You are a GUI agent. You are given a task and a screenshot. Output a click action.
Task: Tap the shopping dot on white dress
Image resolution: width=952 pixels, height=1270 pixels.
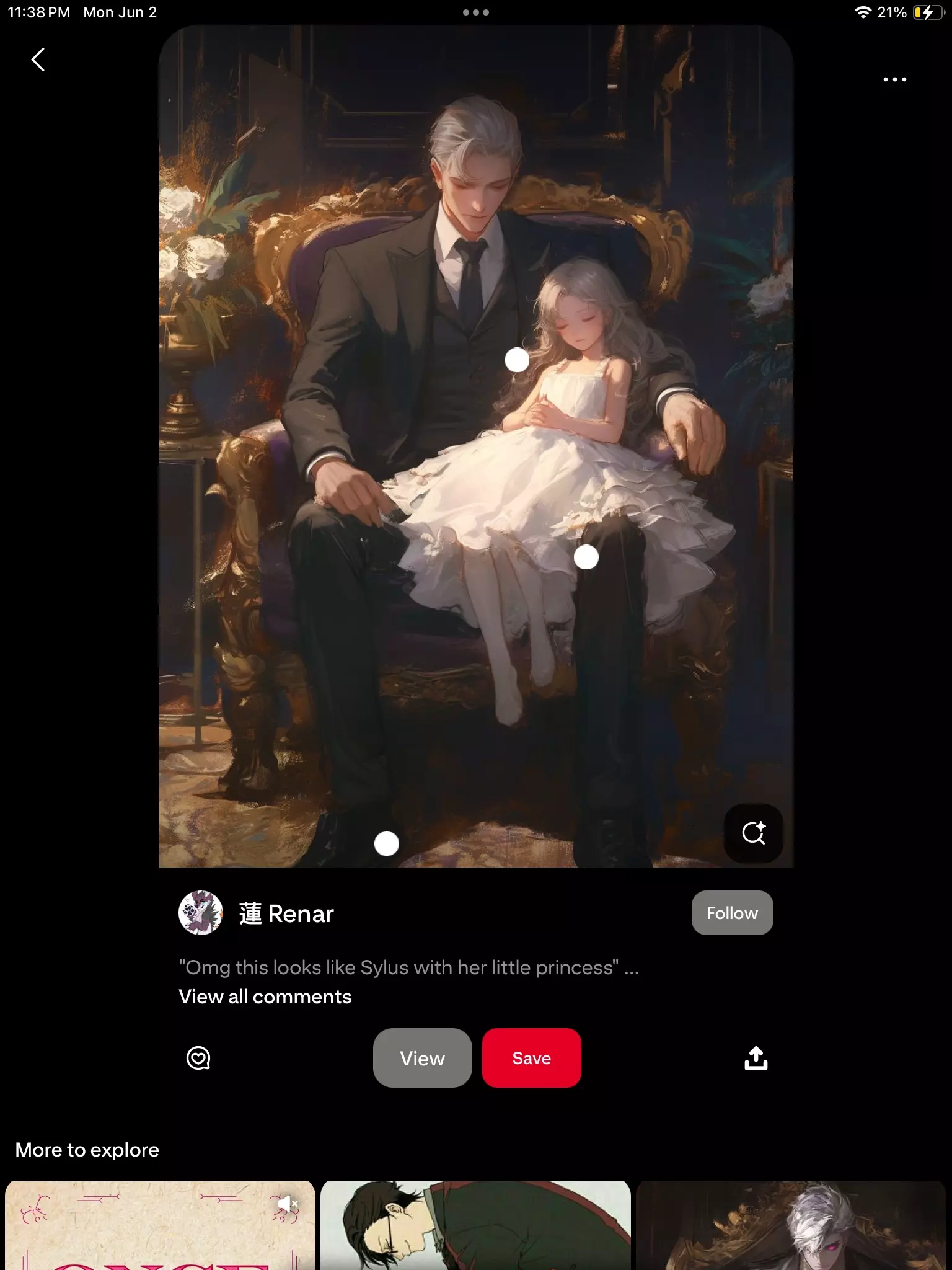(x=586, y=557)
